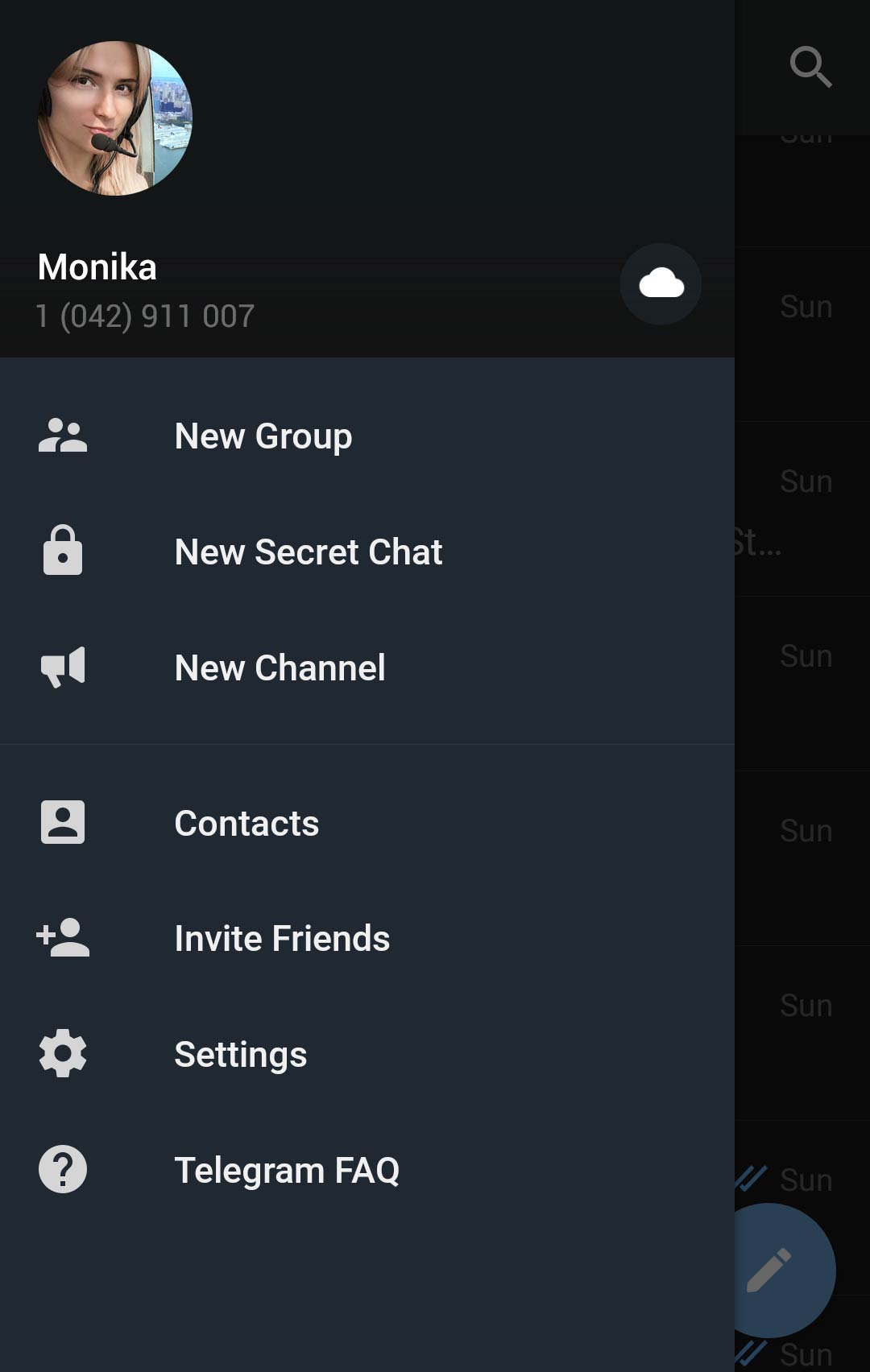The width and height of the screenshot is (870, 1372).
Task: Click the New Group people icon
Action: [62, 436]
